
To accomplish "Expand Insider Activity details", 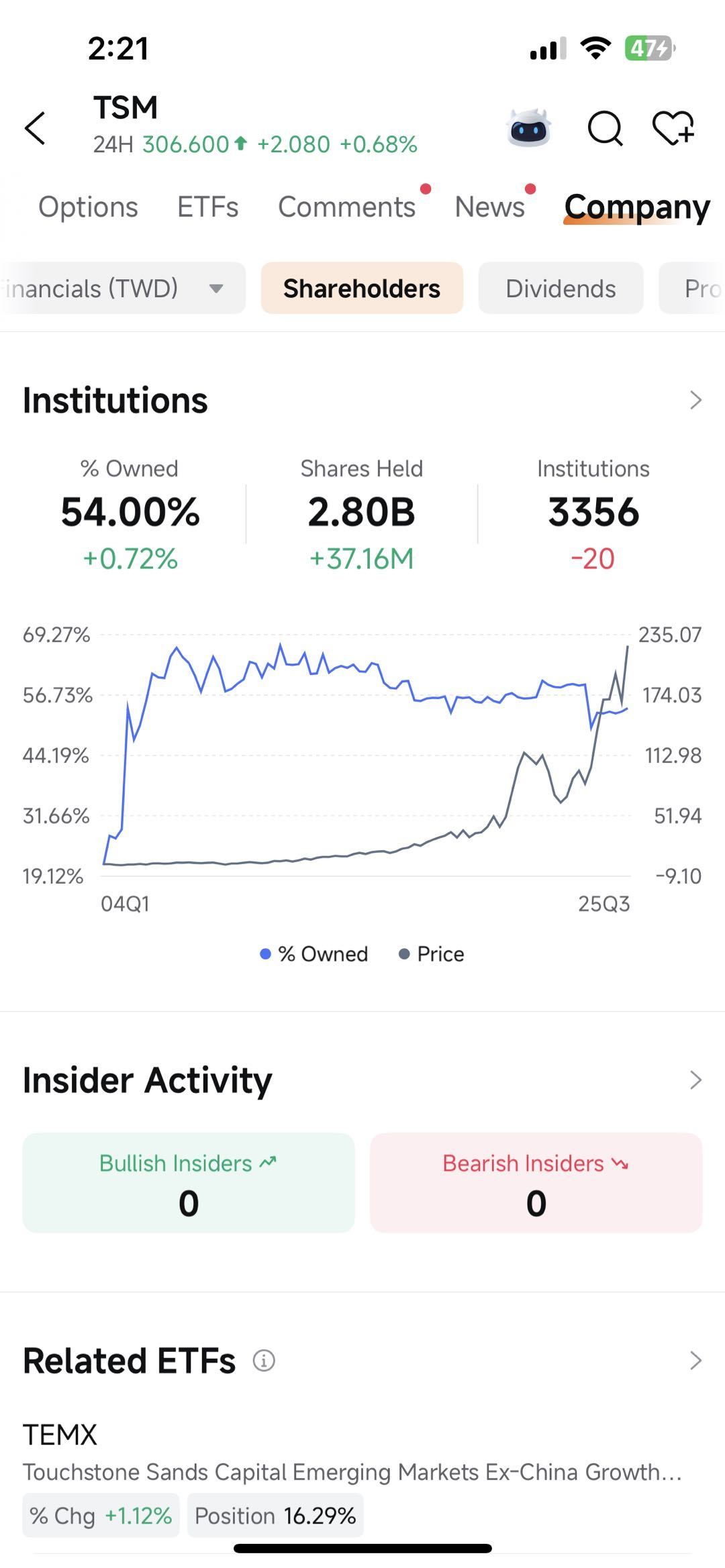I will tap(695, 1080).
